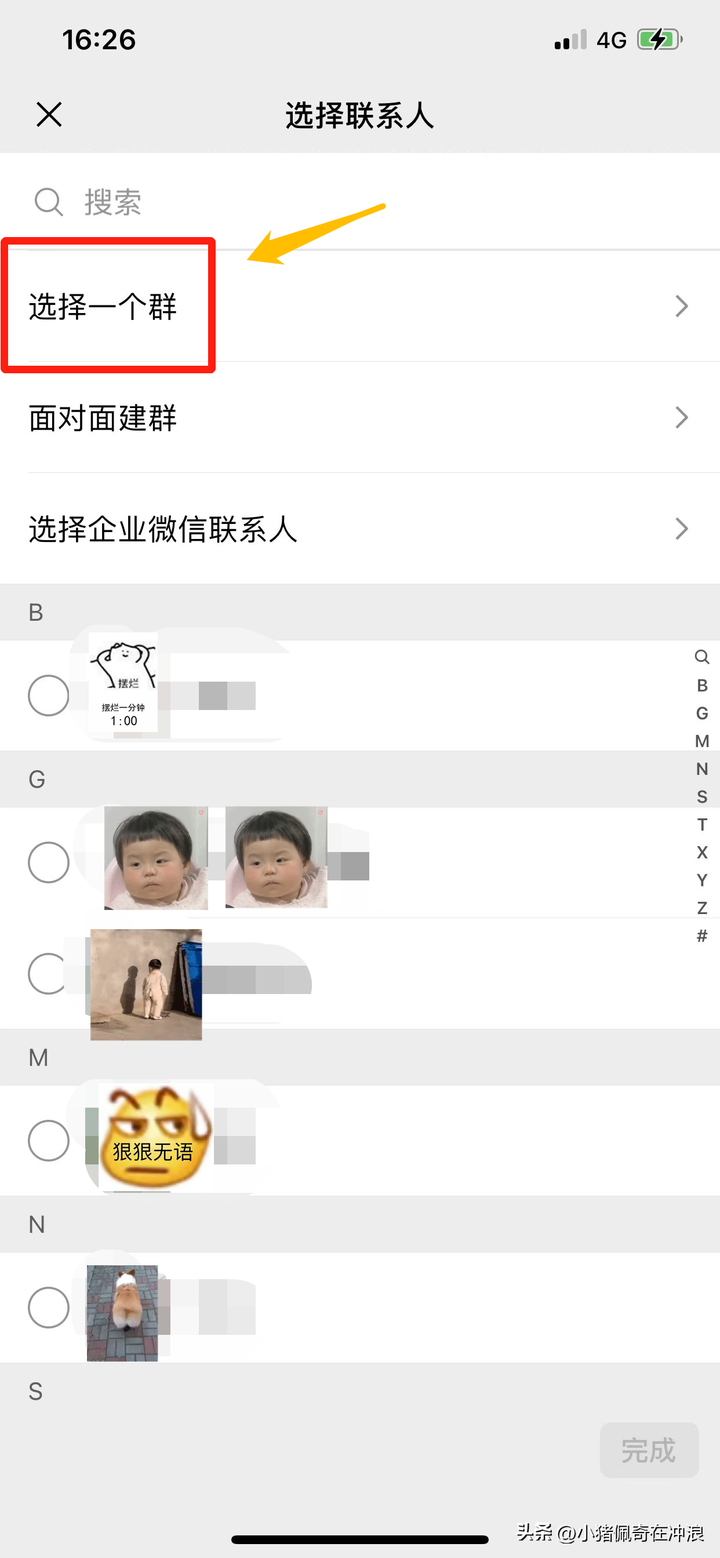The height and width of the screenshot is (1558, 720).
Task: Close the select contacts screen
Action: (x=49, y=115)
